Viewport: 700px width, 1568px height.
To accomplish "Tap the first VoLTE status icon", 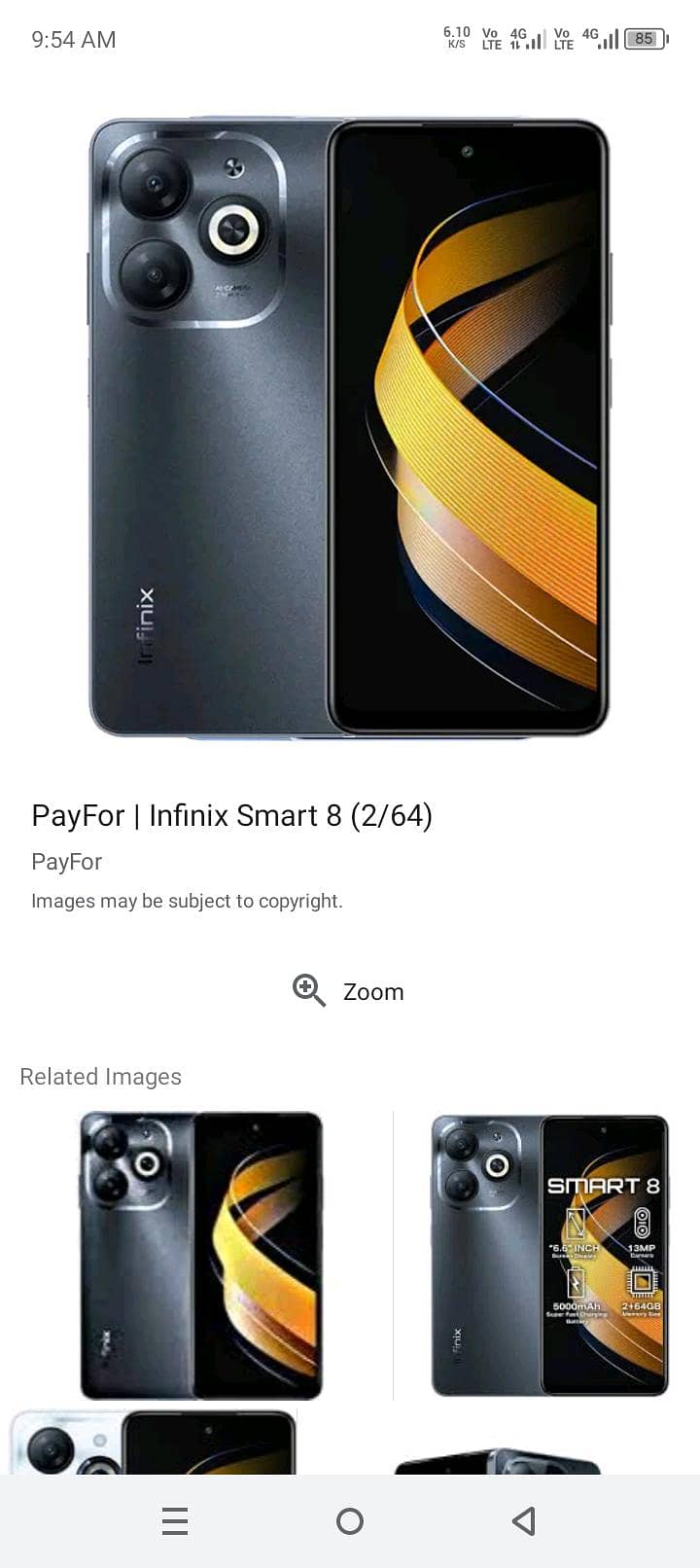I will (x=489, y=40).
